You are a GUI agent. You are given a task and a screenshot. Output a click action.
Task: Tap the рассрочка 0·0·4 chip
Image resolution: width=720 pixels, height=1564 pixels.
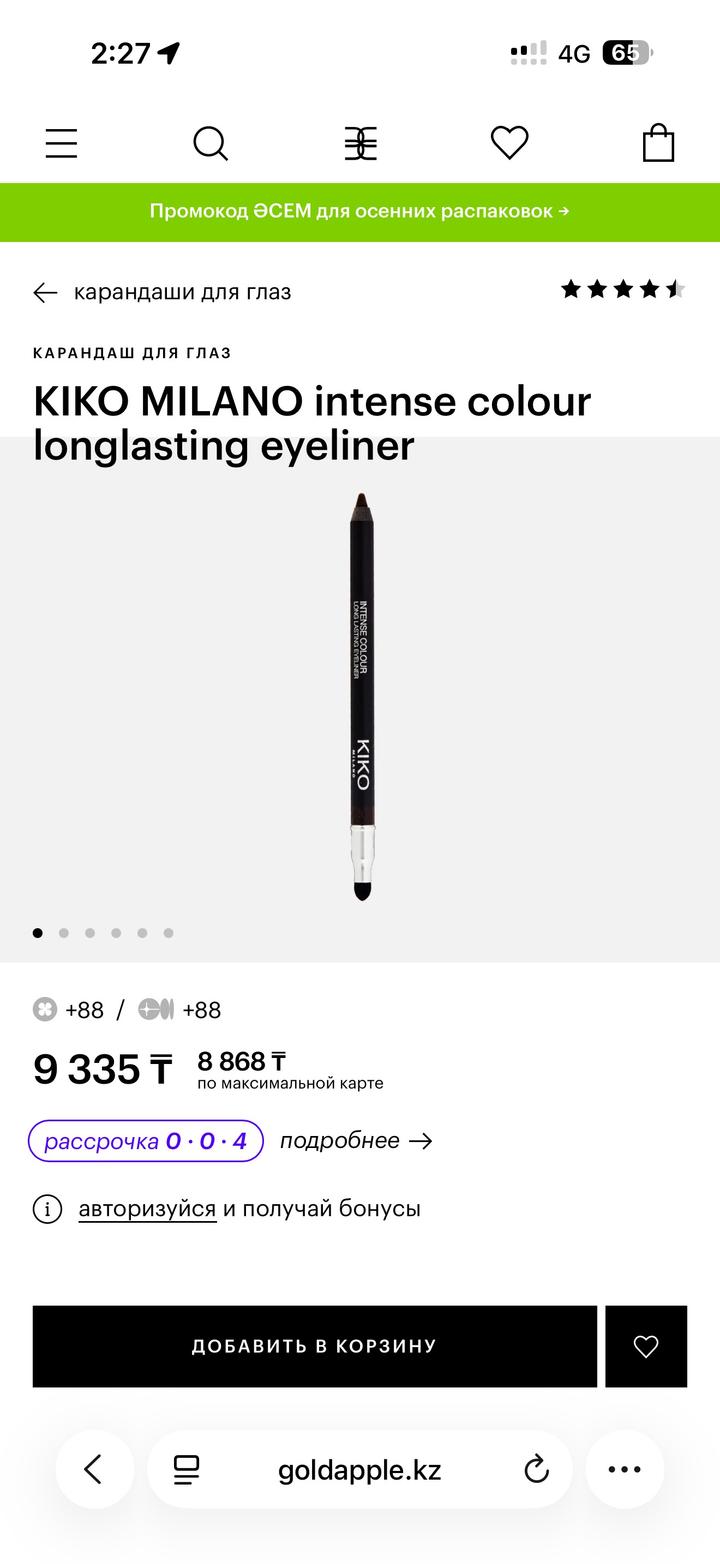[x=145, y=1141]
